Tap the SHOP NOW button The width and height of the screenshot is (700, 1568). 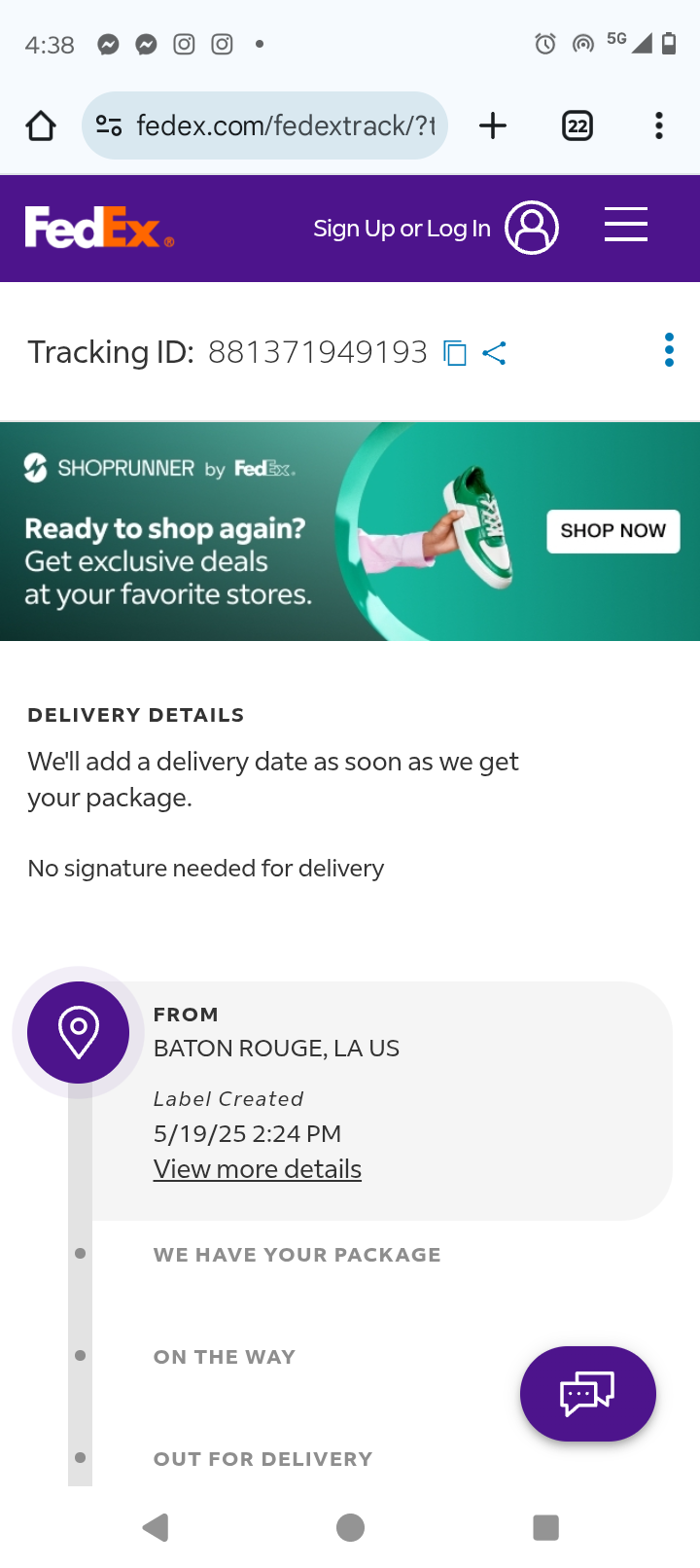tap(612, 531)
